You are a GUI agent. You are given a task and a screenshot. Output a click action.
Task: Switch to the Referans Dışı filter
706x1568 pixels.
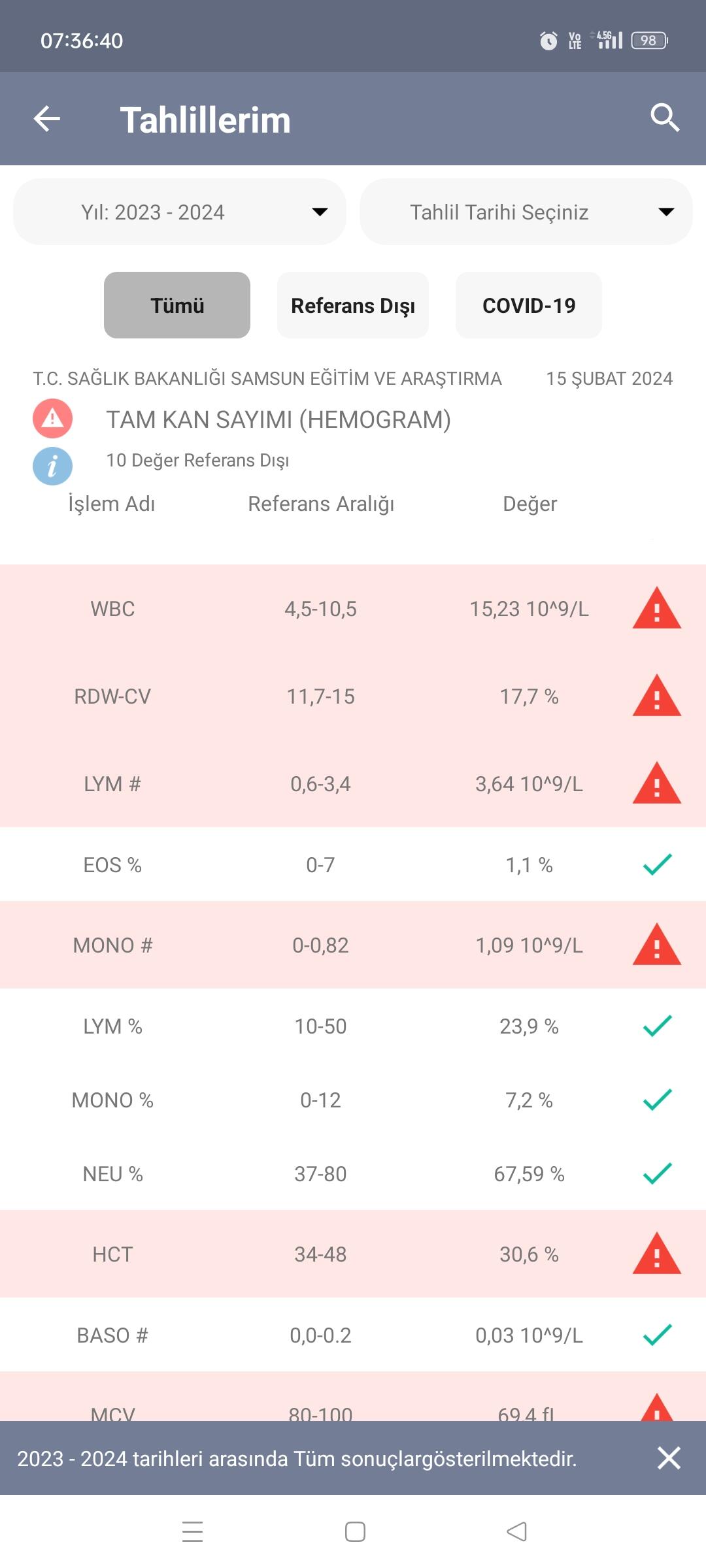click(353, 305)
